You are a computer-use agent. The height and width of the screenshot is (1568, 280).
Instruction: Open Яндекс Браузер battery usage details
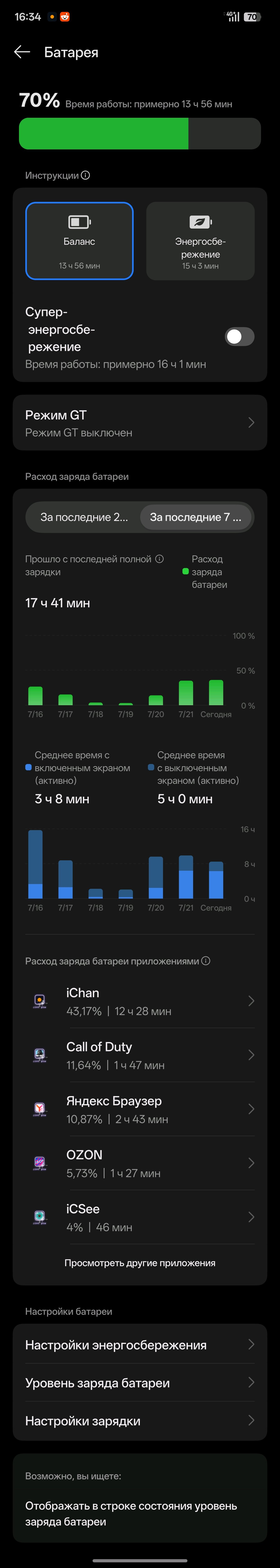tap(140, 1109)
